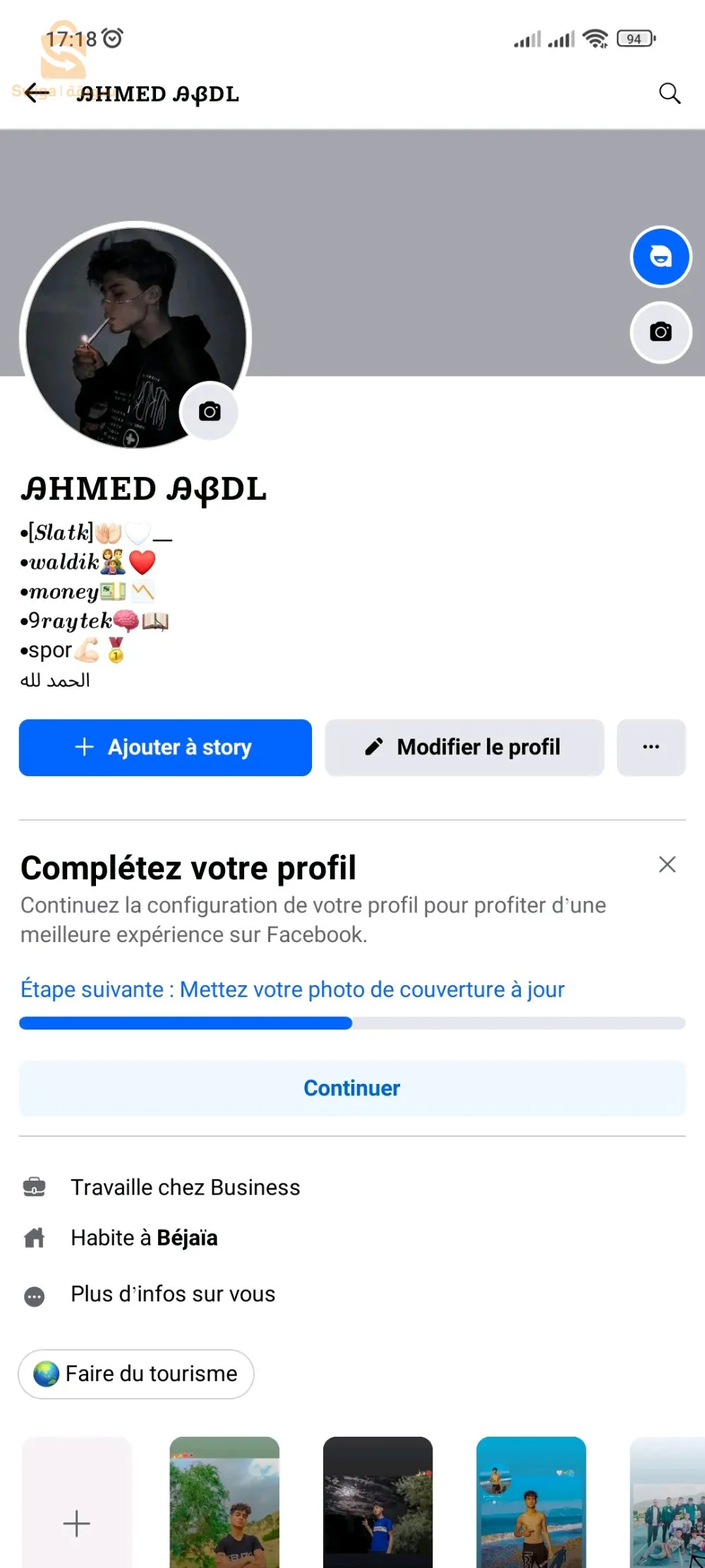705x1568 pixels.
Task: View Plus d'infos sur vous
Action: [172, 1294]
